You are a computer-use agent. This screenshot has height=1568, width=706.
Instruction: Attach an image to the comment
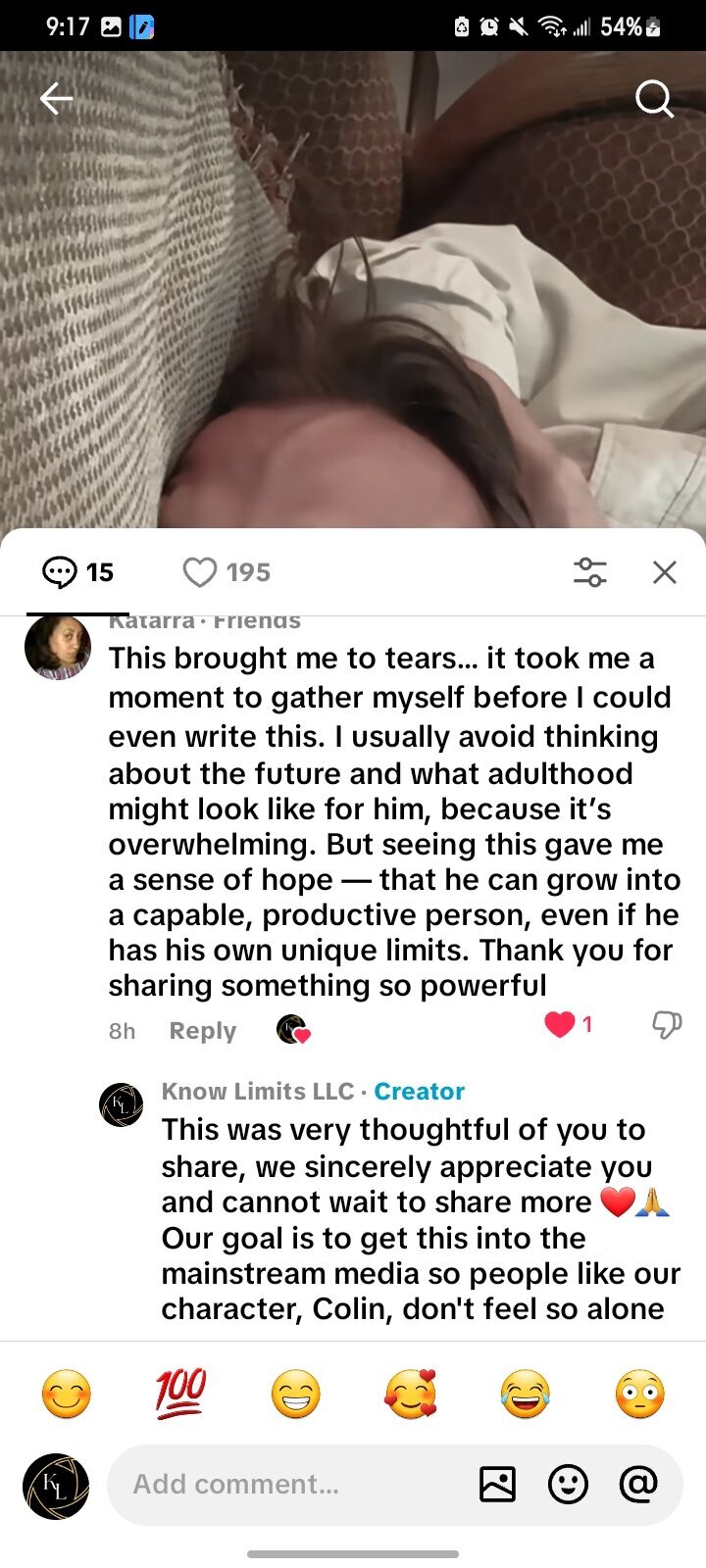point(497,1485)
